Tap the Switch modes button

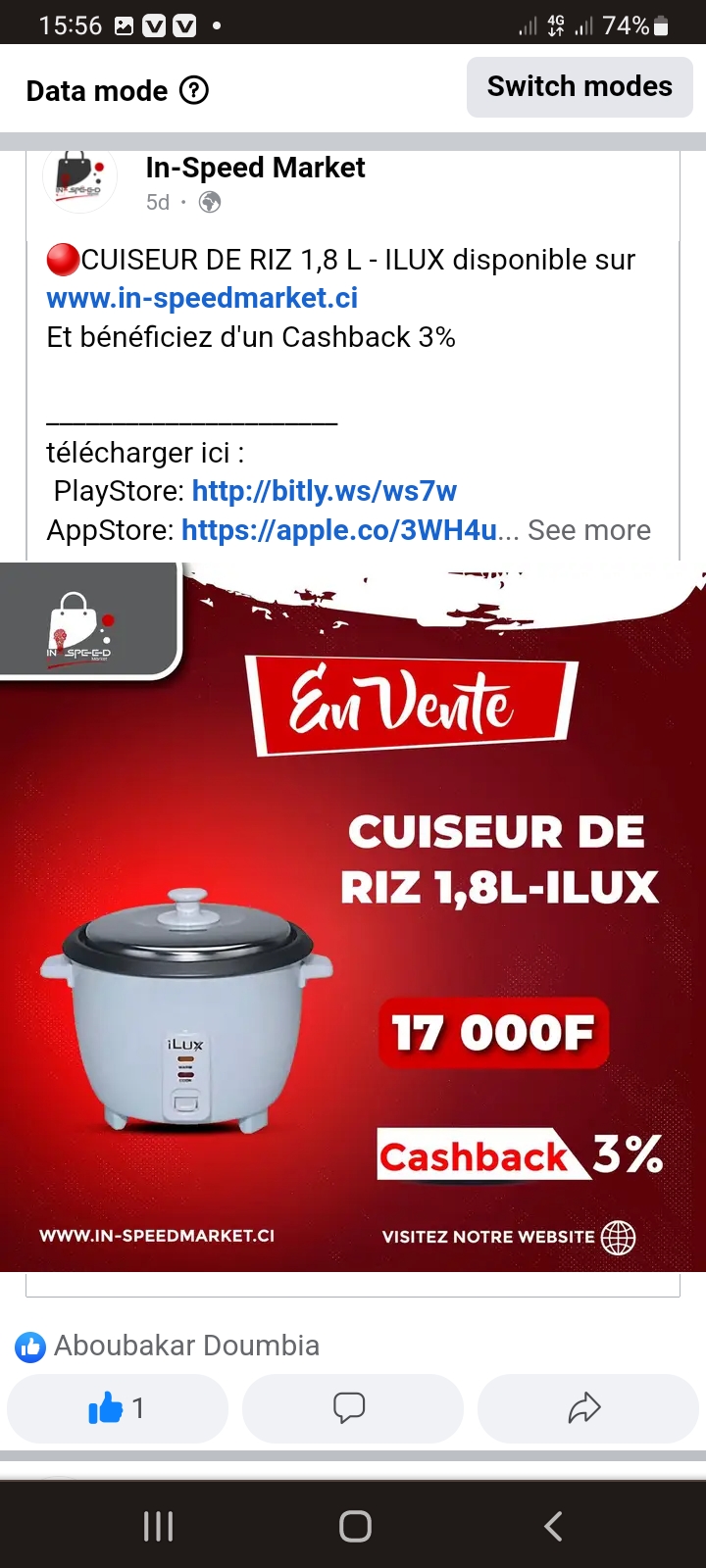click(x=580, y=87)
